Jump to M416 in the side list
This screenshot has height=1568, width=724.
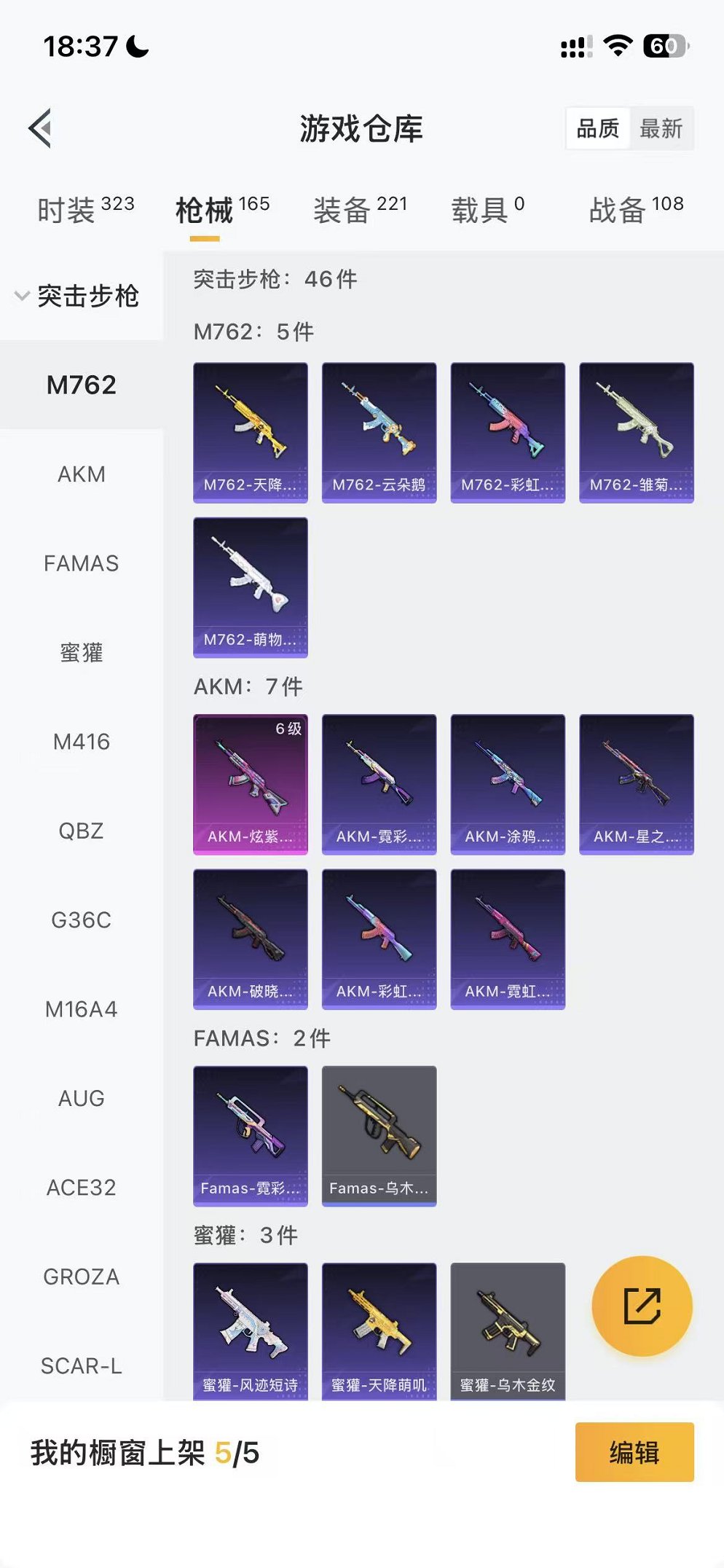pos(82,742)
